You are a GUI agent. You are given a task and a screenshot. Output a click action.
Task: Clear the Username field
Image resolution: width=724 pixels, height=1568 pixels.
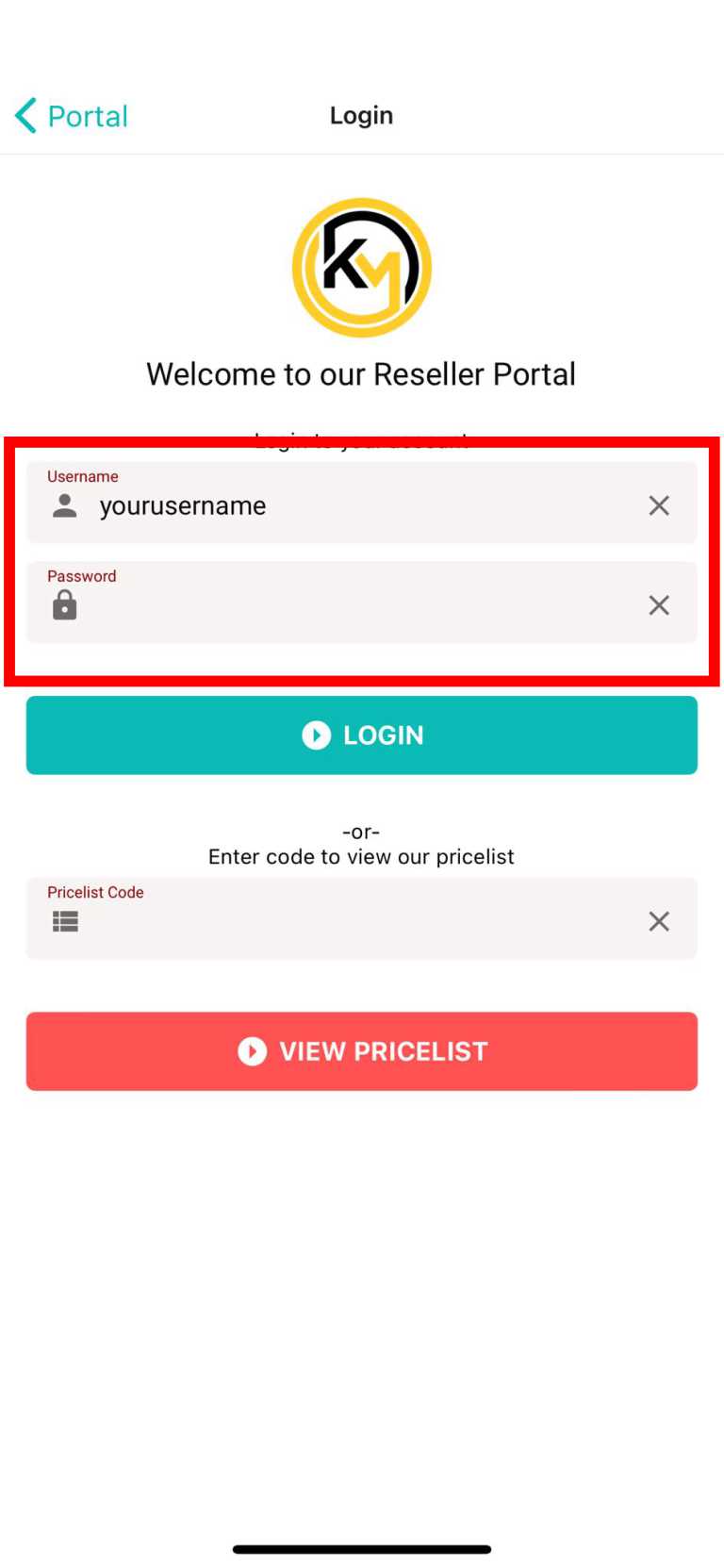[x=659, y=506]
